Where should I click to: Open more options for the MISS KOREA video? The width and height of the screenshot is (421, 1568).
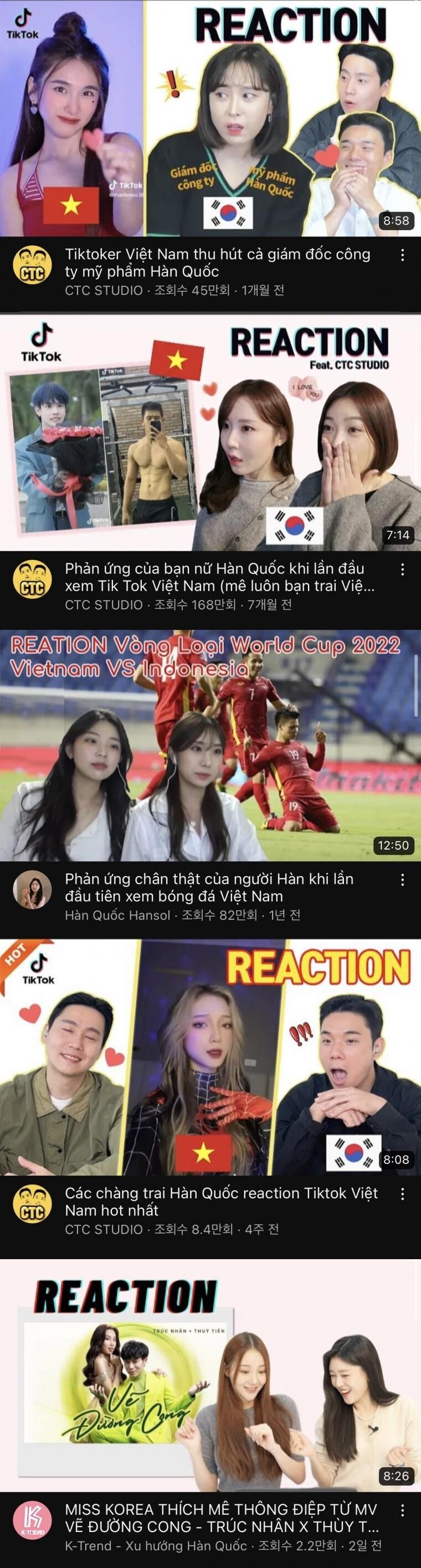click(402, 1511)
